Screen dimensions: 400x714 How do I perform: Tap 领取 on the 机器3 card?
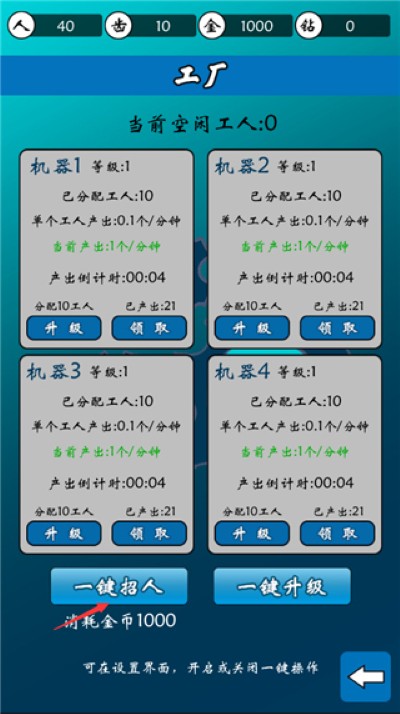tap(149, 533)
